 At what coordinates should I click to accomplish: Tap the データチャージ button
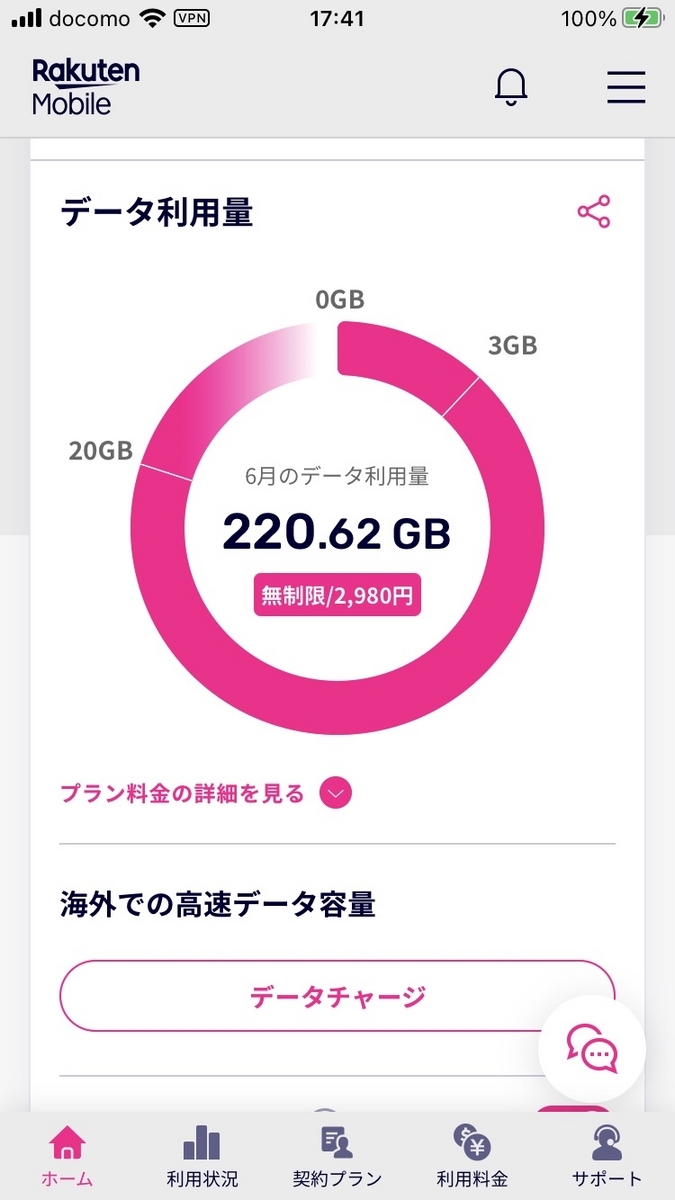(337, 996)
